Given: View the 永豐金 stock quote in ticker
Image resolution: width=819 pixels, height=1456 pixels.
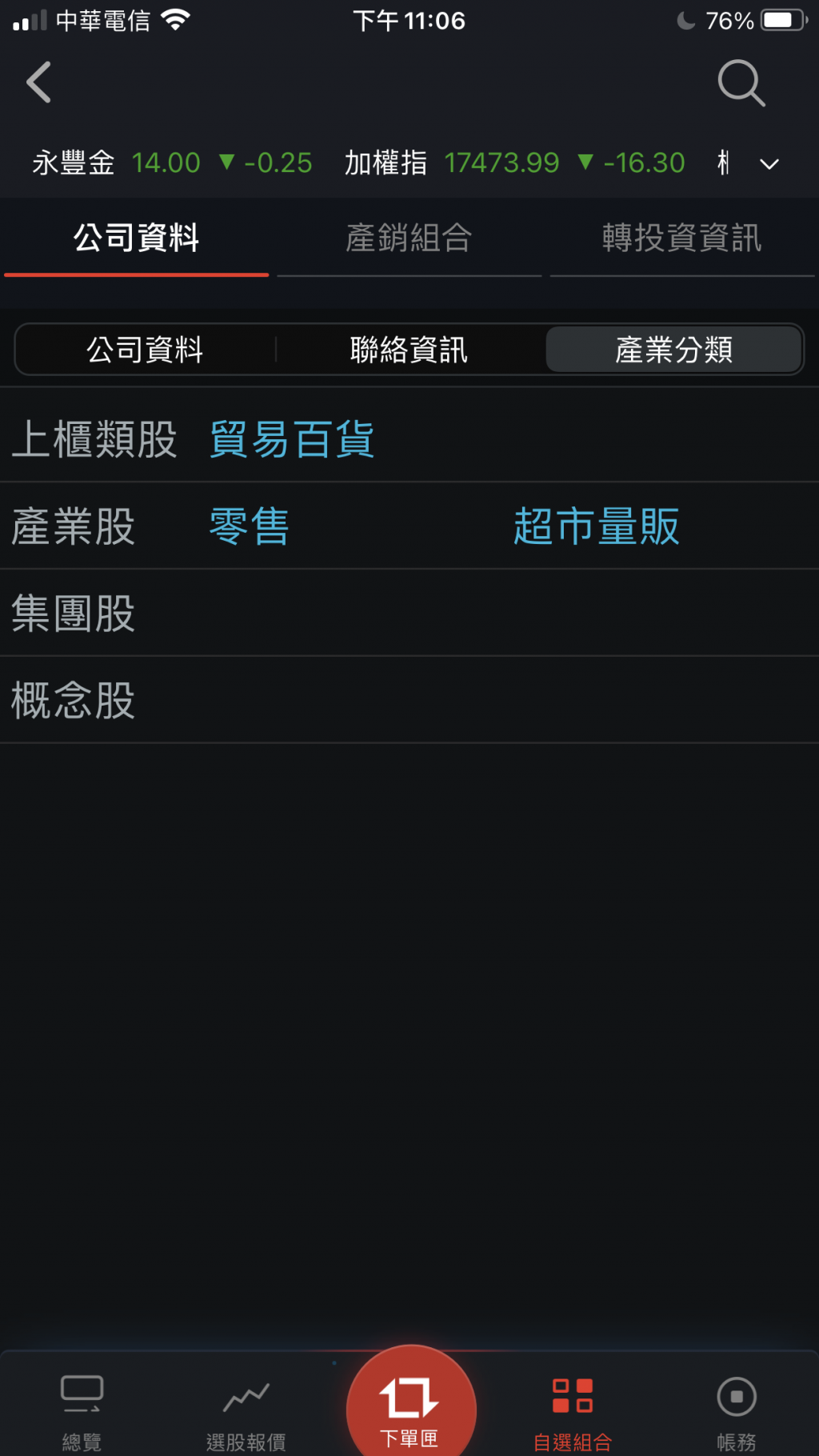Looking at the screenshot, I should (172, 163).
